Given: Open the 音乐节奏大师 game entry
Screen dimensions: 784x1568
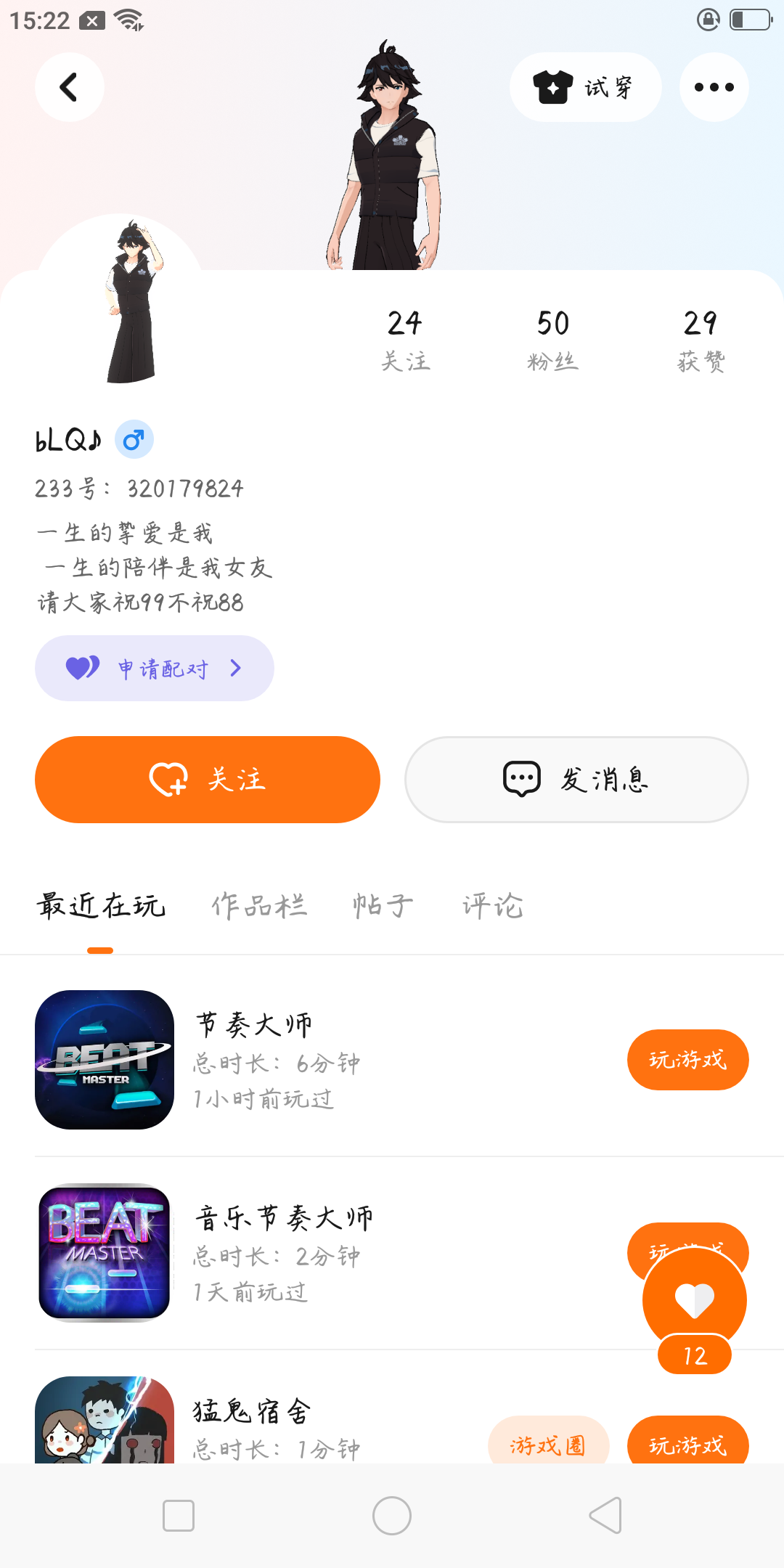Looking at the screenshot, I should (283, 1252).
